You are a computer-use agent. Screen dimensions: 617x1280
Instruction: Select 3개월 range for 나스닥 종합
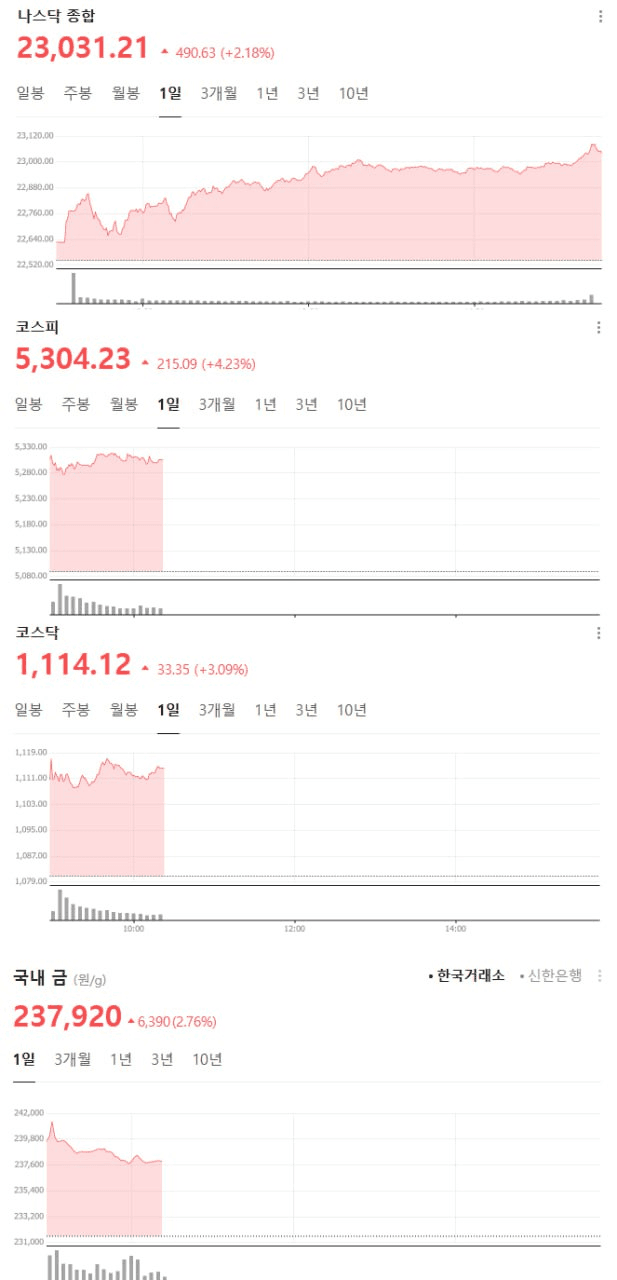pos(218,94)
